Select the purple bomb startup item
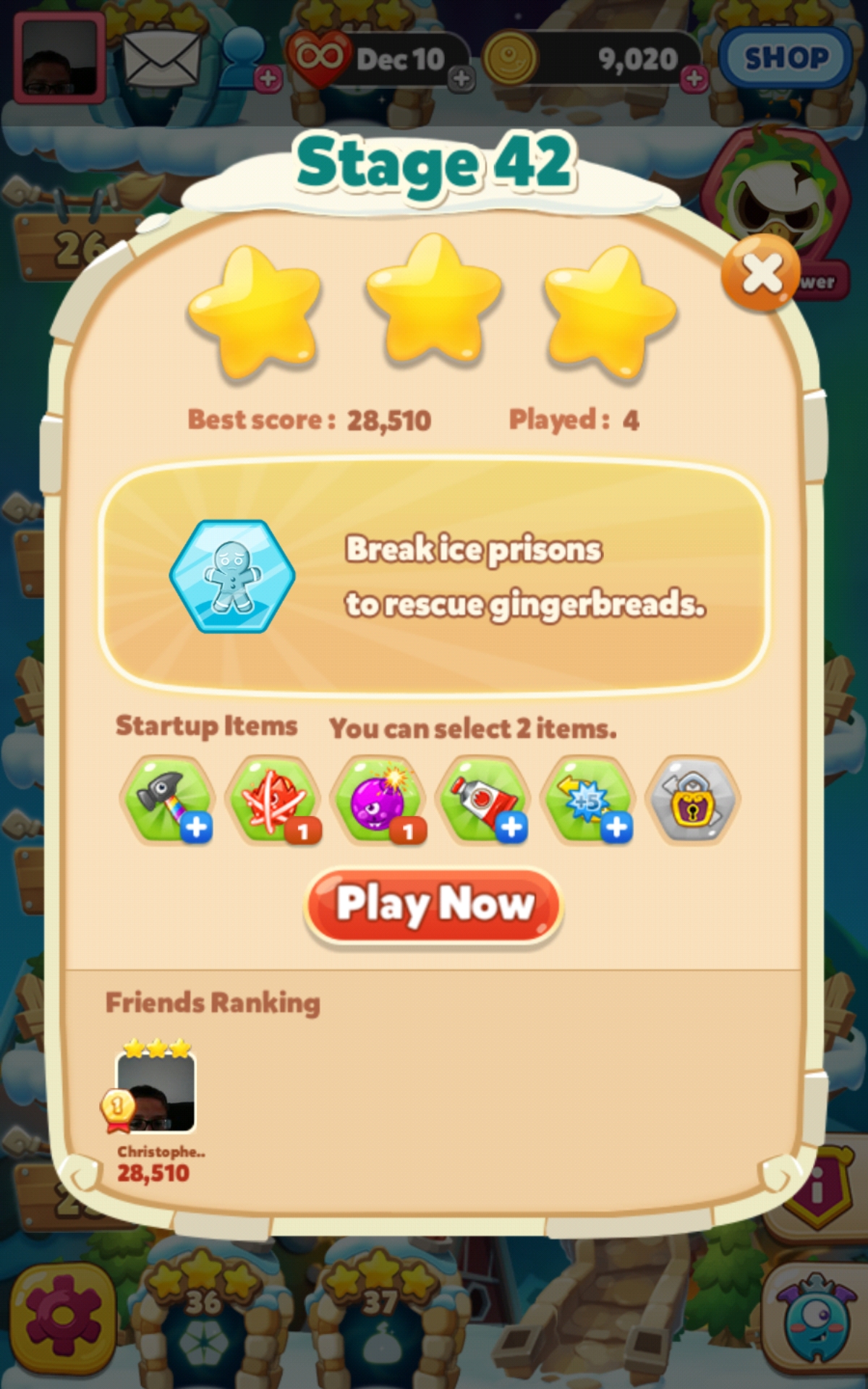Image resolution: width=868 pixels, height=1389 pixels. click(377, 800)
